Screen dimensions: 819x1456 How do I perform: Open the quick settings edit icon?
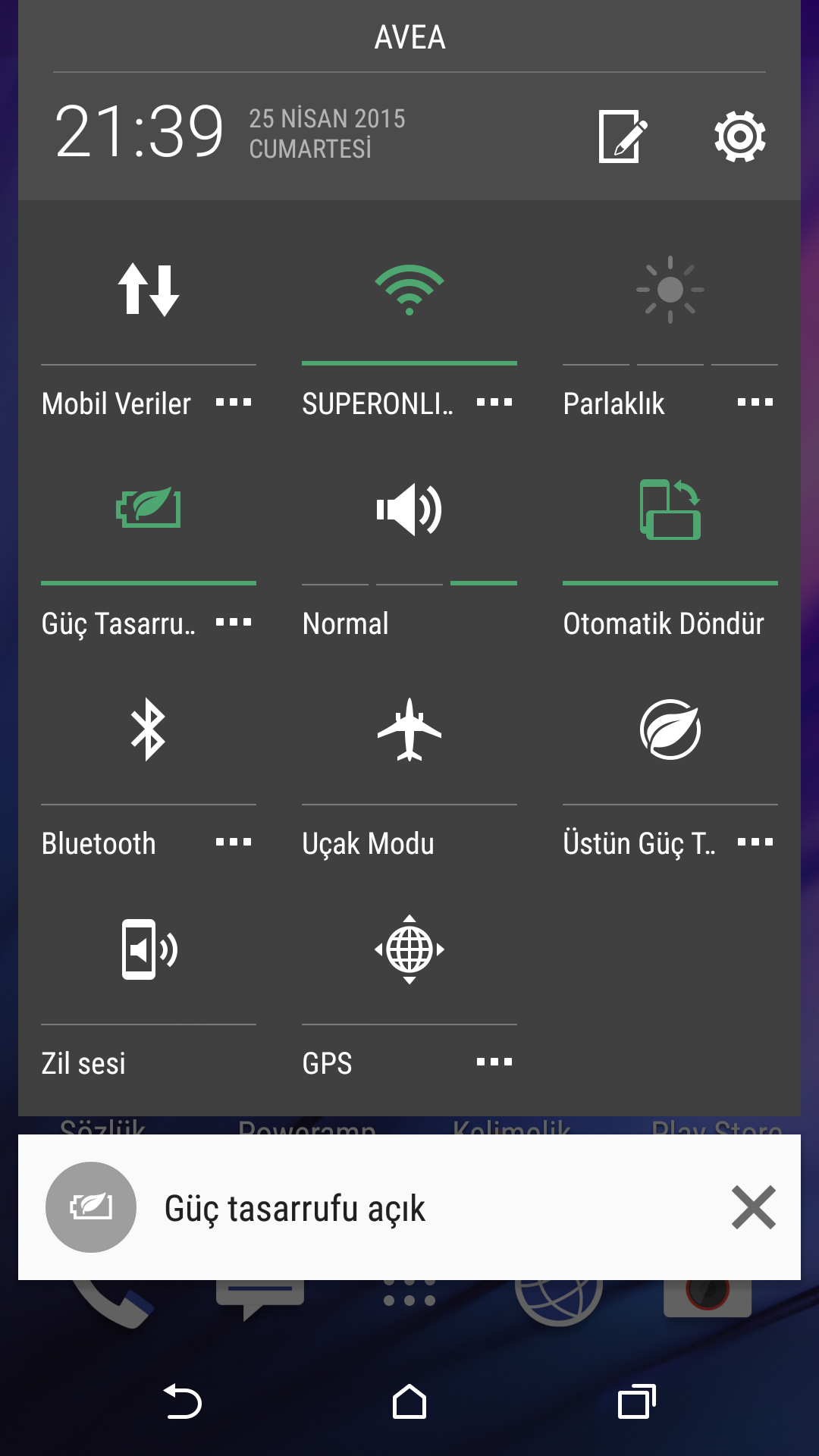coord(623,136)
